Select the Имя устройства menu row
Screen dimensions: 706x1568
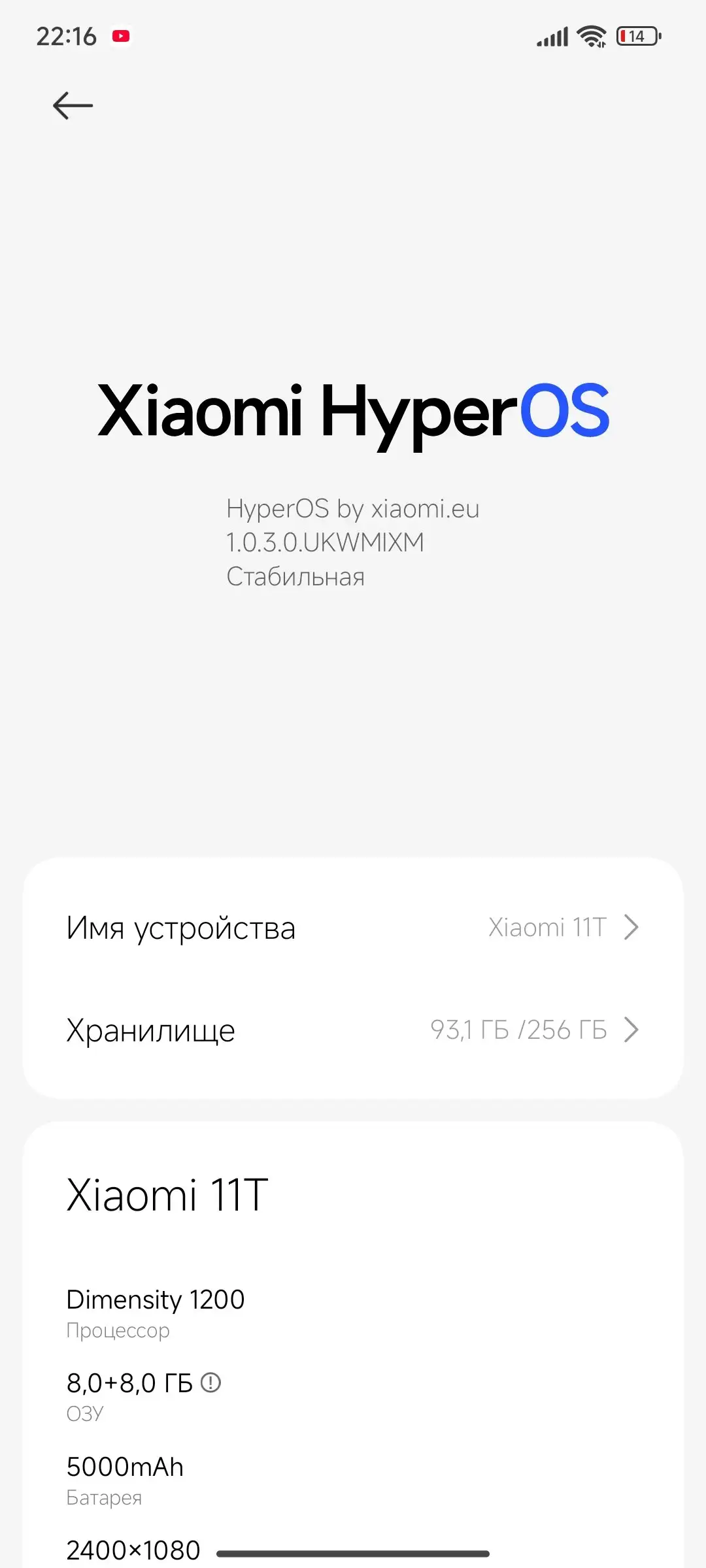click(182, 927)
